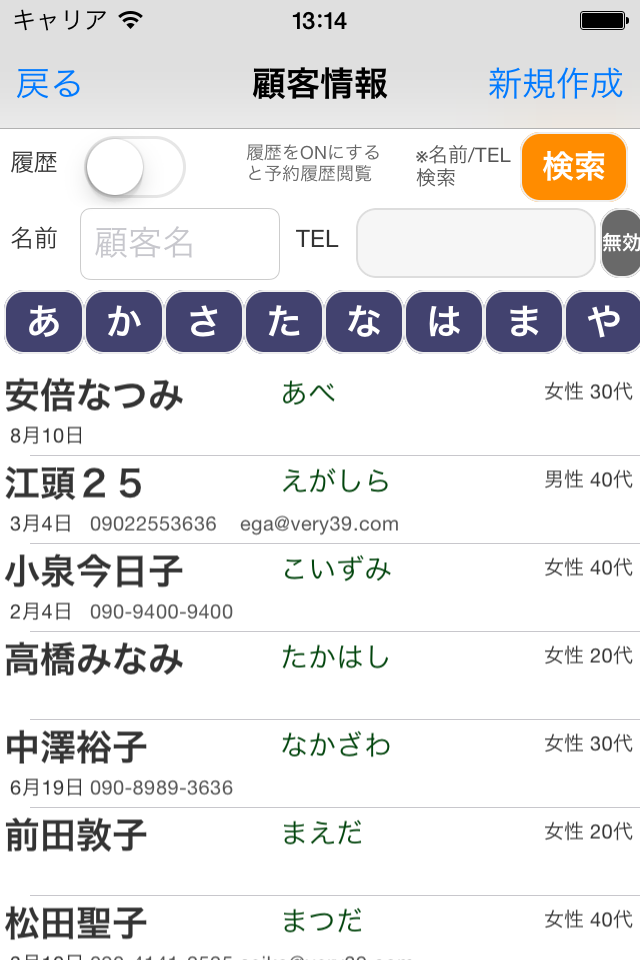The image size is (640, 960).
Task: Select the TEL input field
Action: [x=476, y=243]
